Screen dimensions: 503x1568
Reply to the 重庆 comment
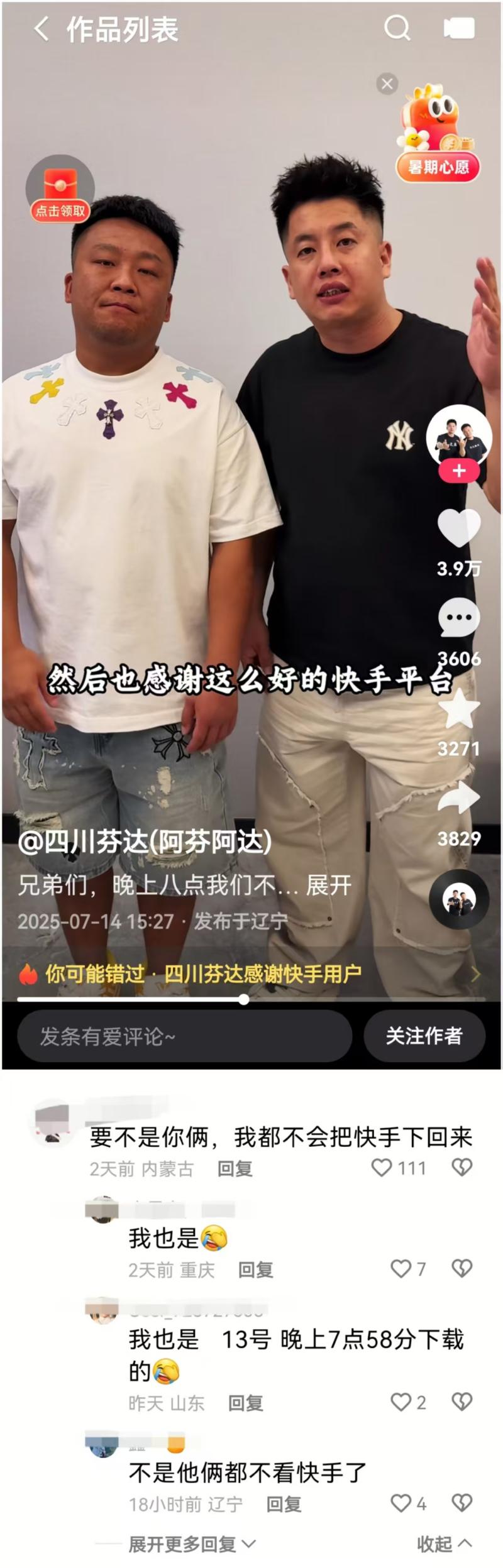point(255,1270)
